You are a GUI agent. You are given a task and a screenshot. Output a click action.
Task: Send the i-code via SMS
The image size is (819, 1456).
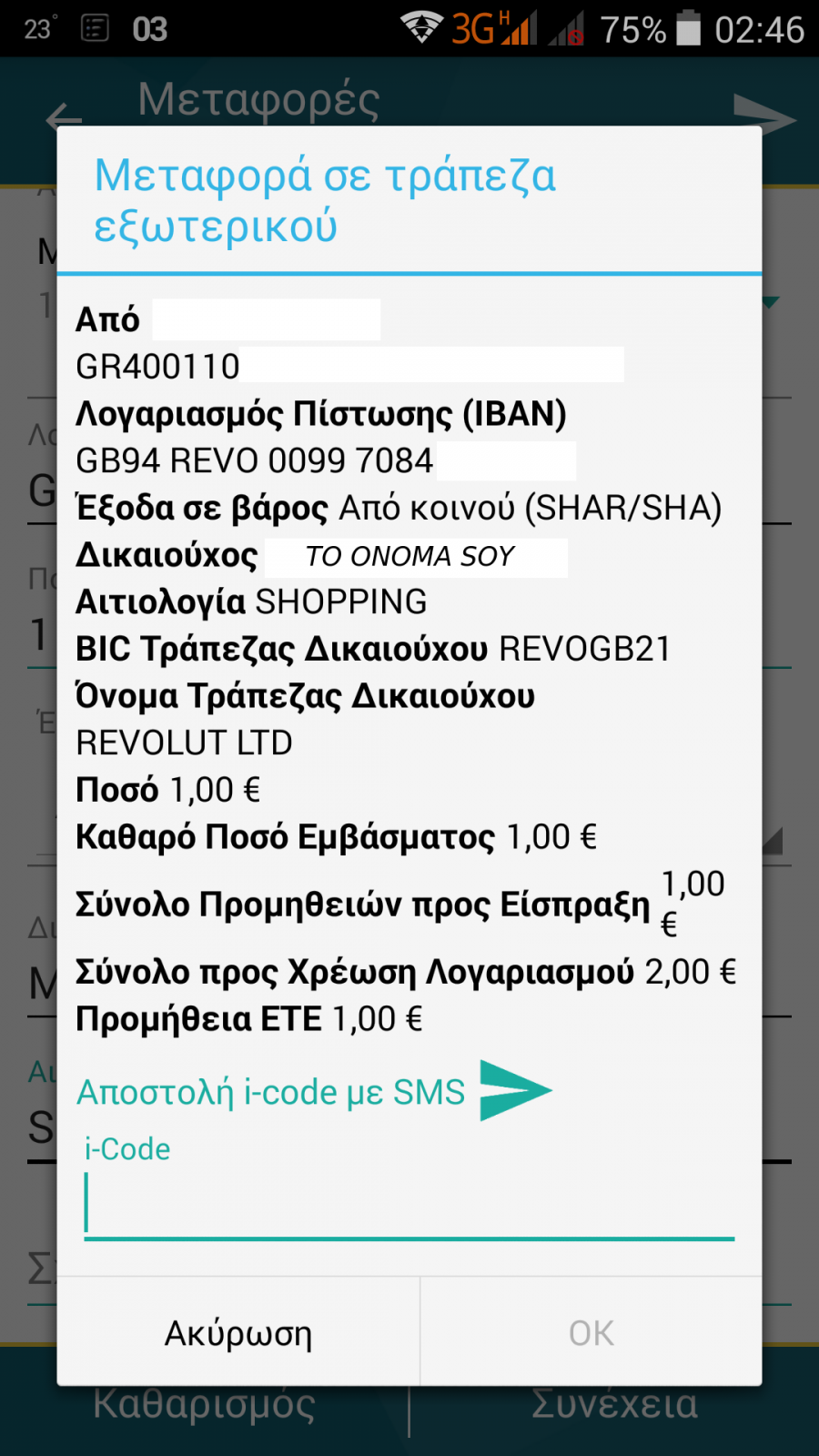pyautogui.click(x=314, y=1091)
